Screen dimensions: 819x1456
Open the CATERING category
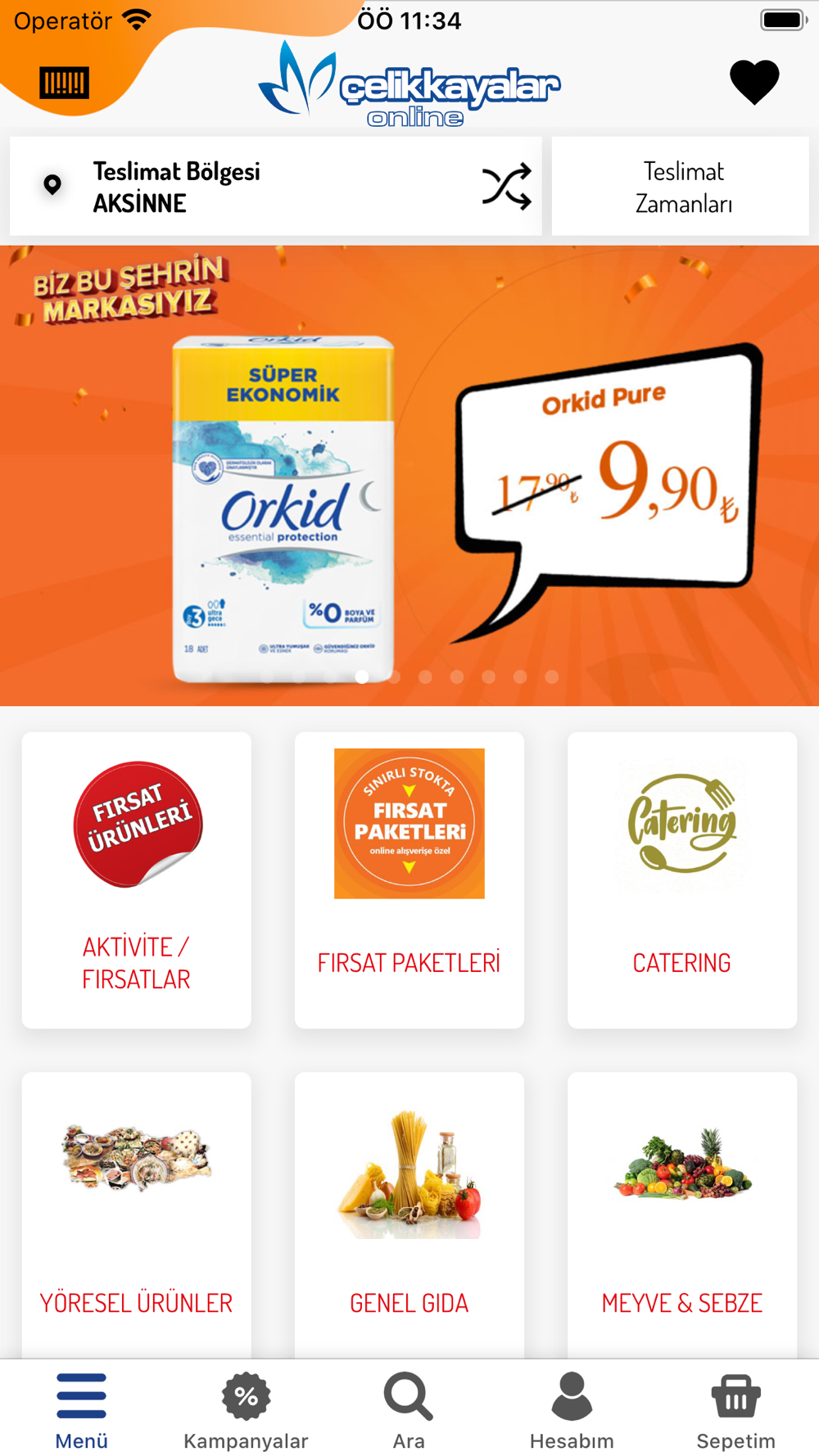pyautogui.click(x=682, y=880)
